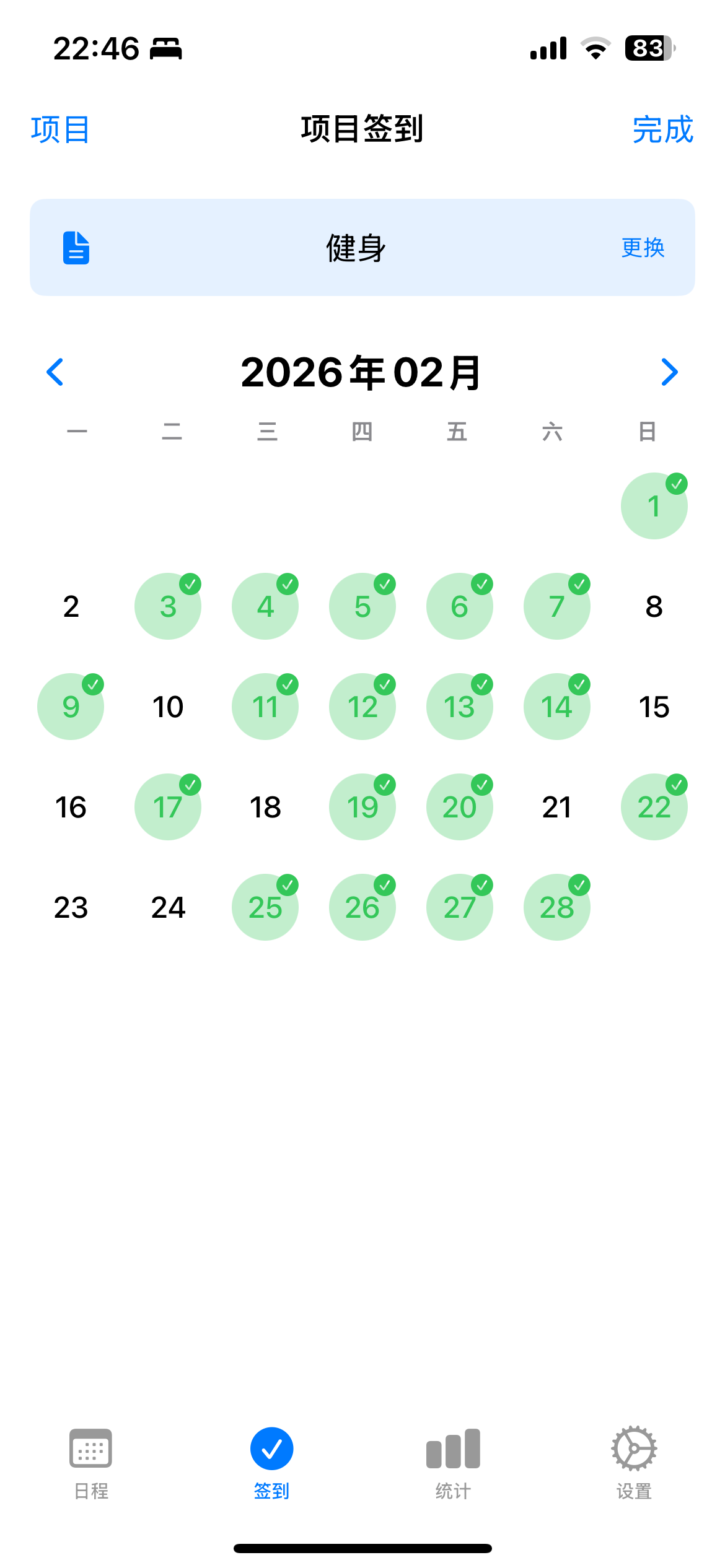Screen dimensions: 725x1568
Task: Uncheck the check-in on February 1
Action: pos(654,507)
